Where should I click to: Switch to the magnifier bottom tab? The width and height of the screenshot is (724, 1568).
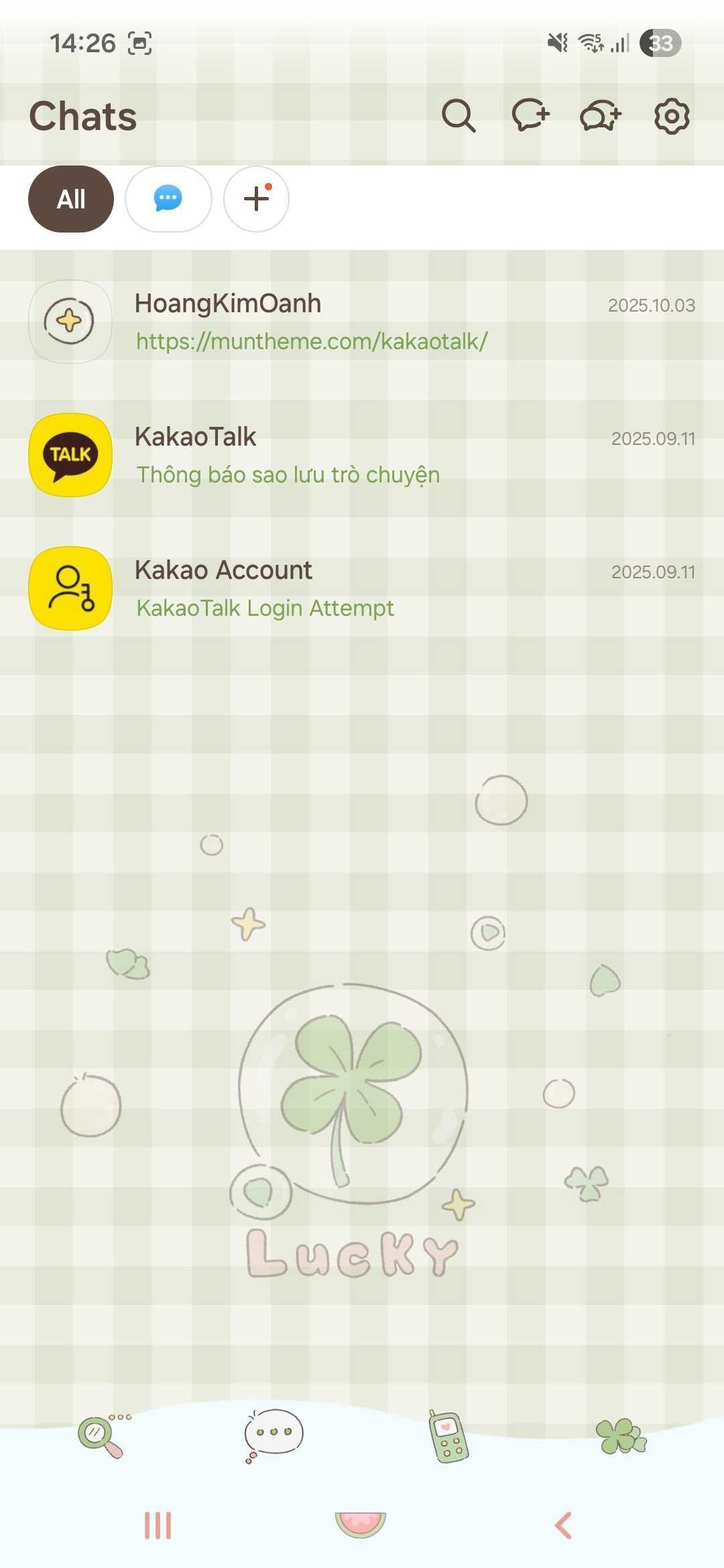pos(102,1437)
